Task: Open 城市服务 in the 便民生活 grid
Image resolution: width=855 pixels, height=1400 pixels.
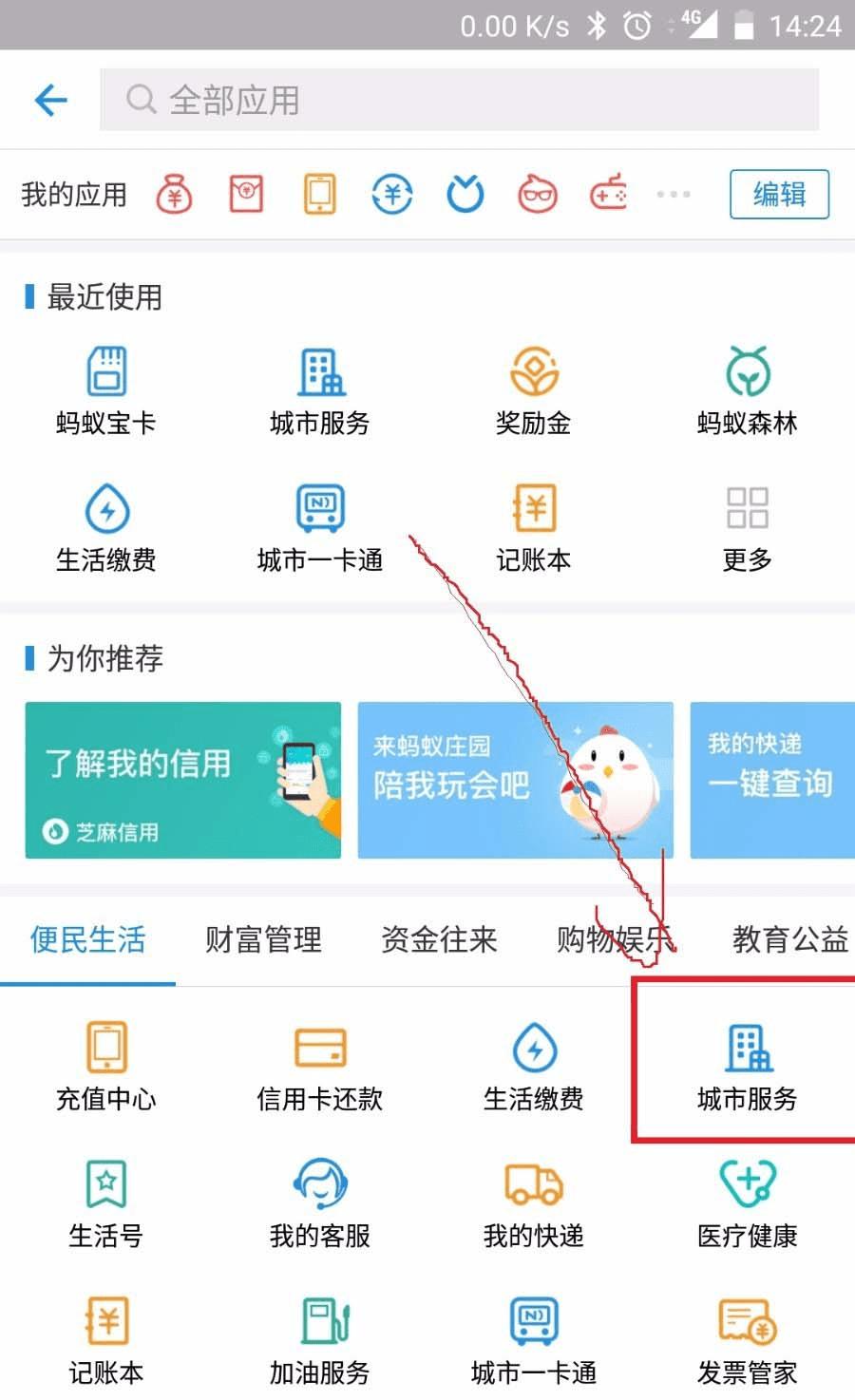Action: [748, 1066]
